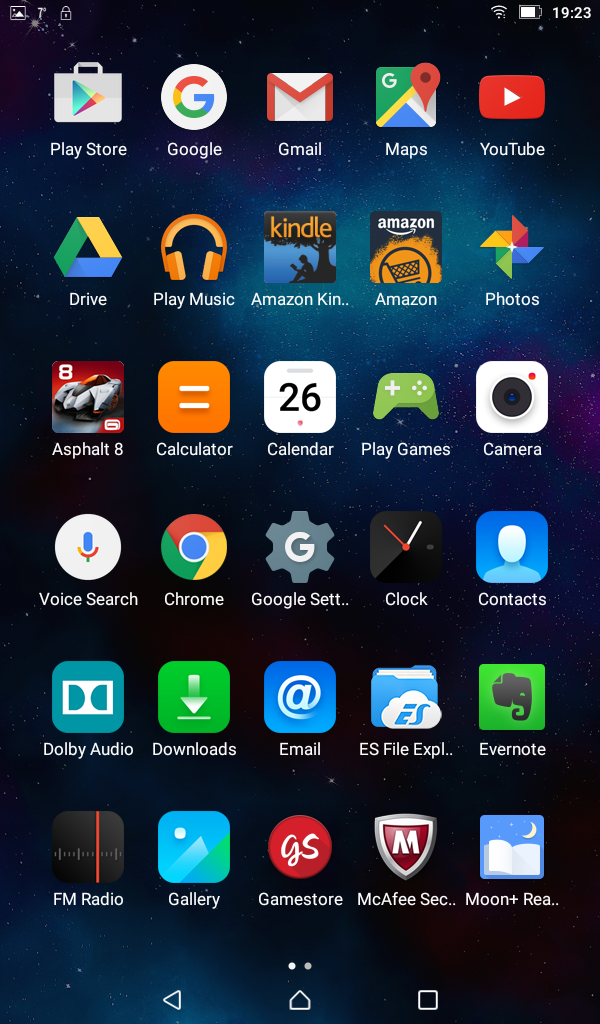This screenshot has width=600, height=1024.
Task: Open the Amazon Kindle app
Action: [x=300, y=247]
